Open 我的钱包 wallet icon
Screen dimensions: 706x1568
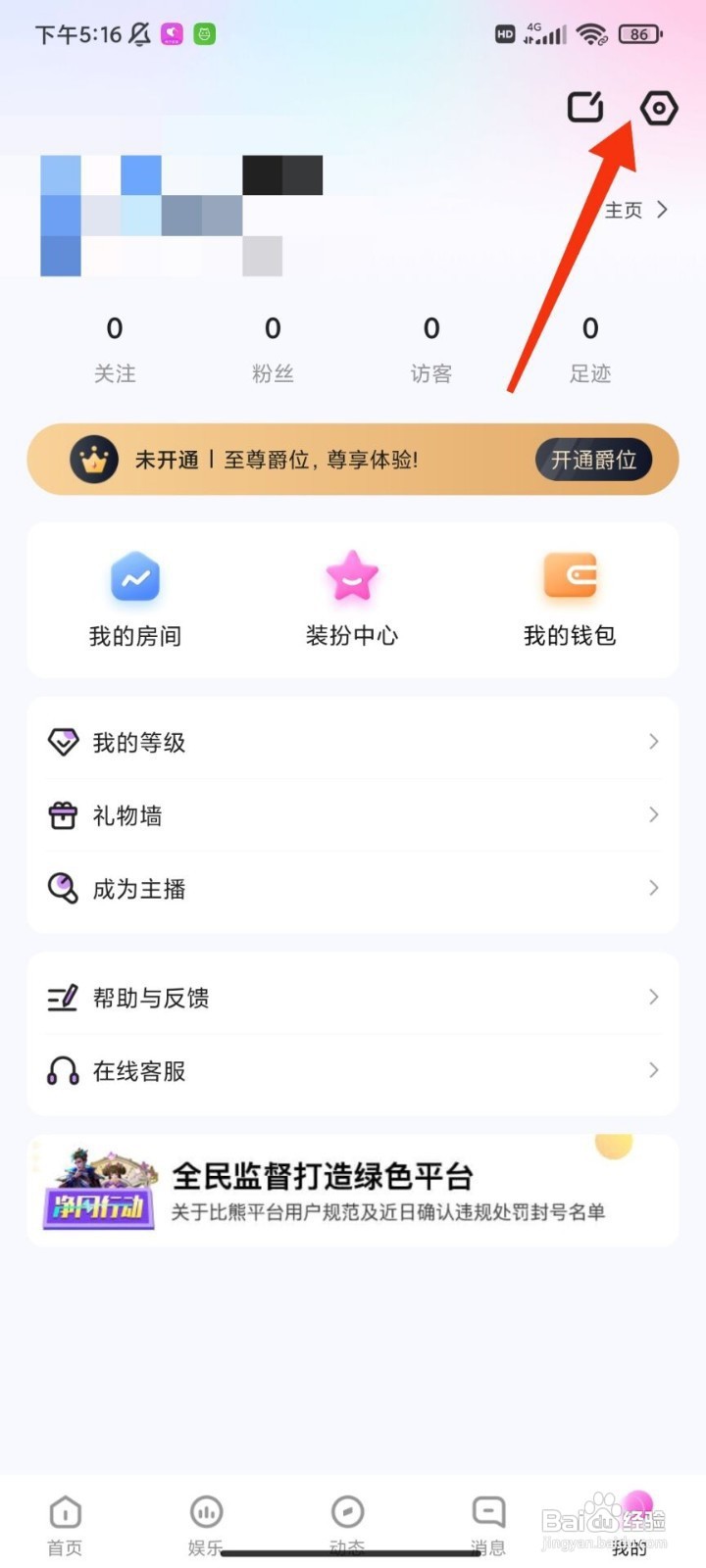pos(571,578)
